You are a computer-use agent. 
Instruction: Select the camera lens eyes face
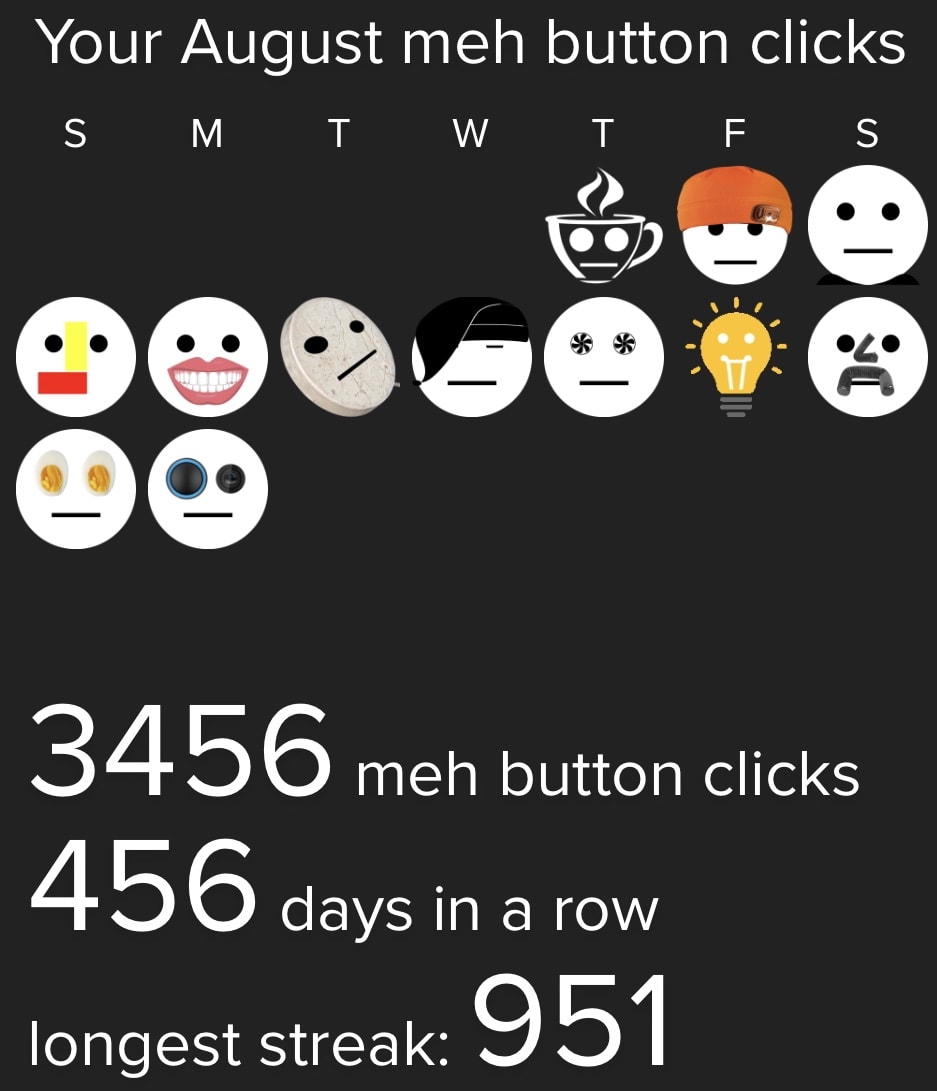pos(208,489)
